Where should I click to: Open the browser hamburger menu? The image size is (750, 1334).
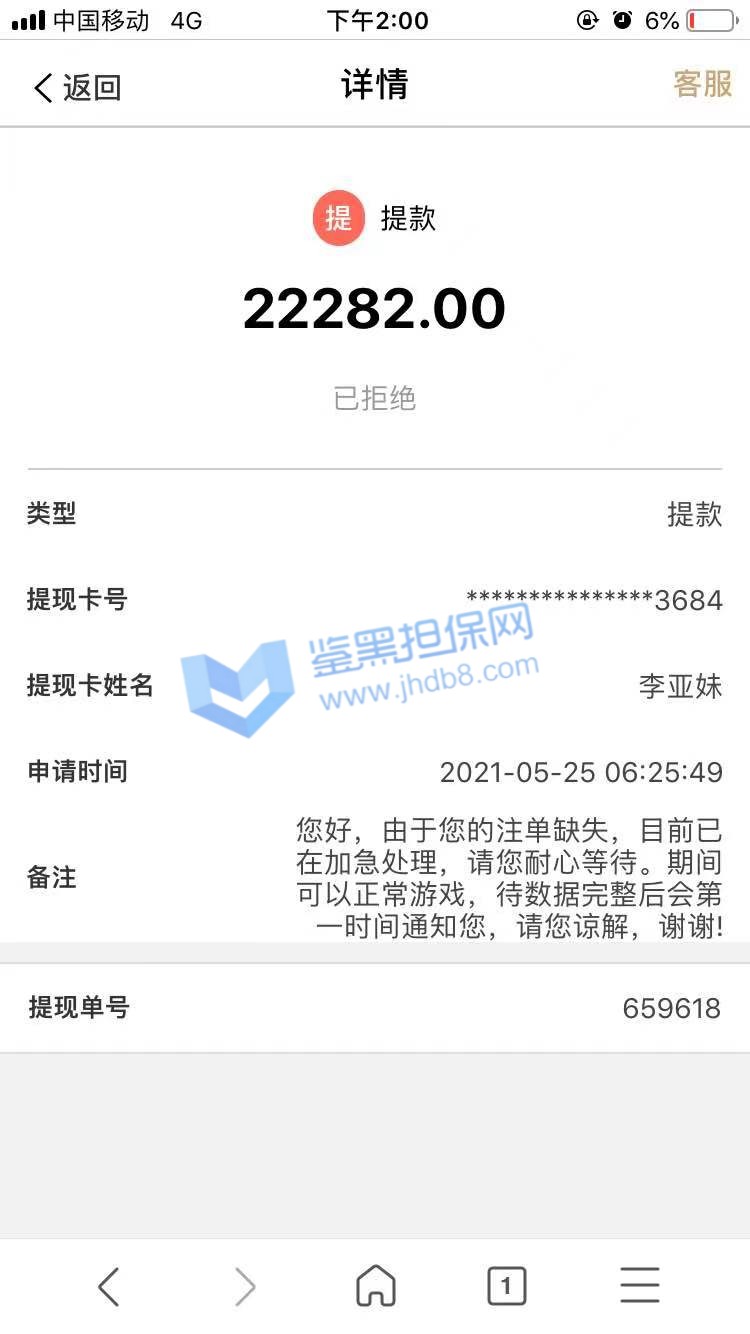click(x=639, y=1286)
